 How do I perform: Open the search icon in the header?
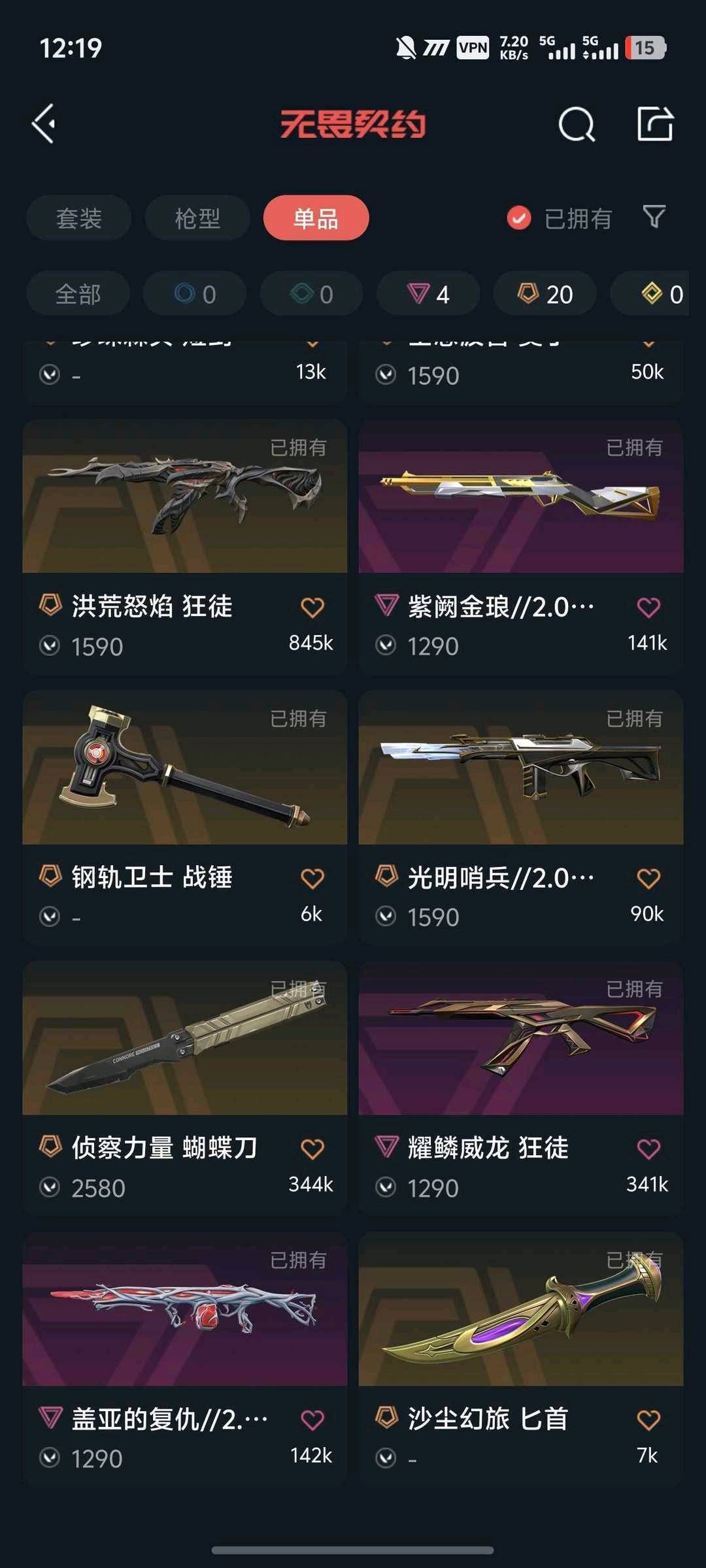coord(576,124)
